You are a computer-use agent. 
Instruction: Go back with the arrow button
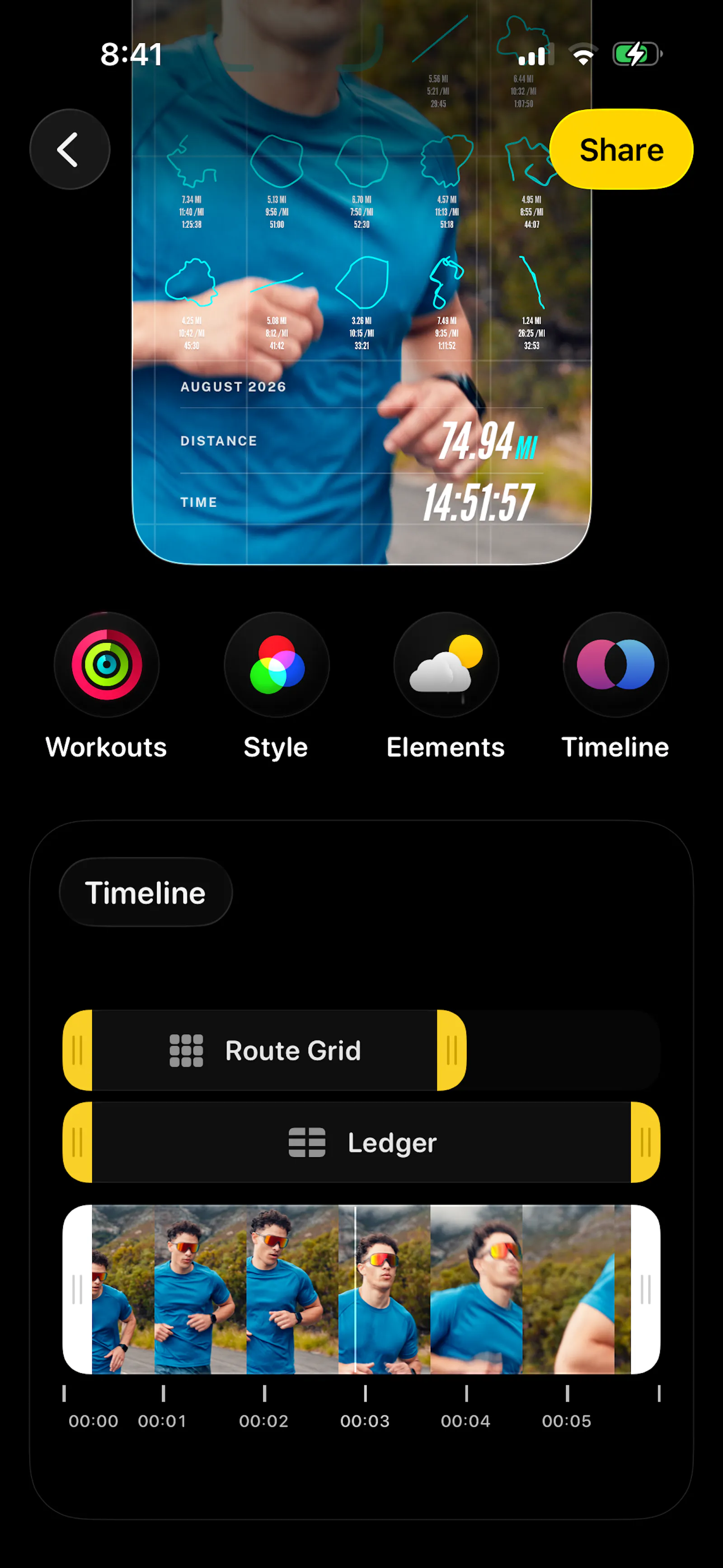click(70, 149)
